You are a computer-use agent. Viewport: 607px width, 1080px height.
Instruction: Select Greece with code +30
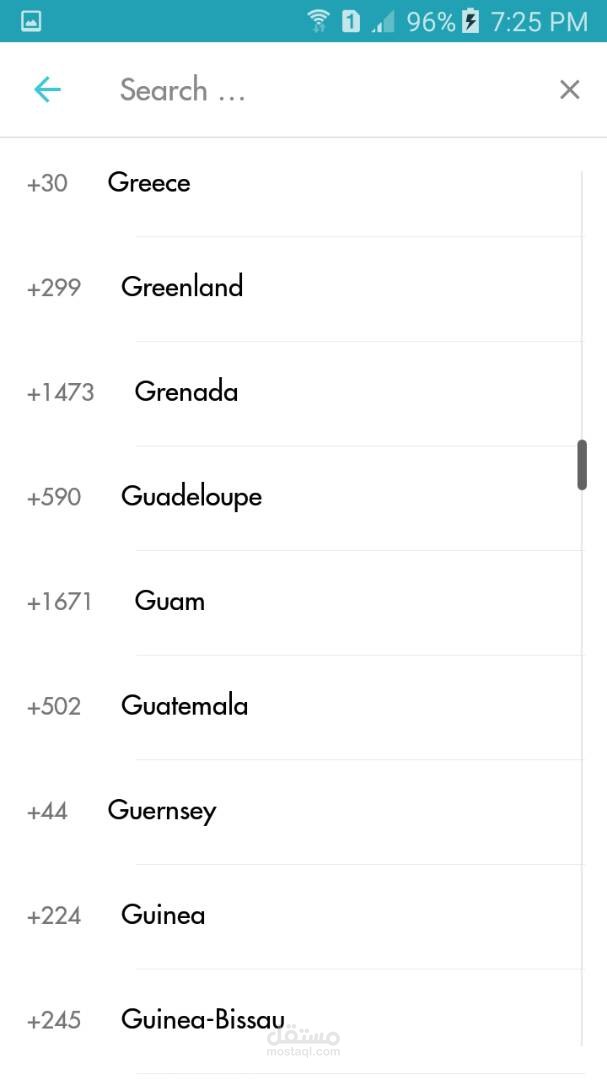coord(149,183)
